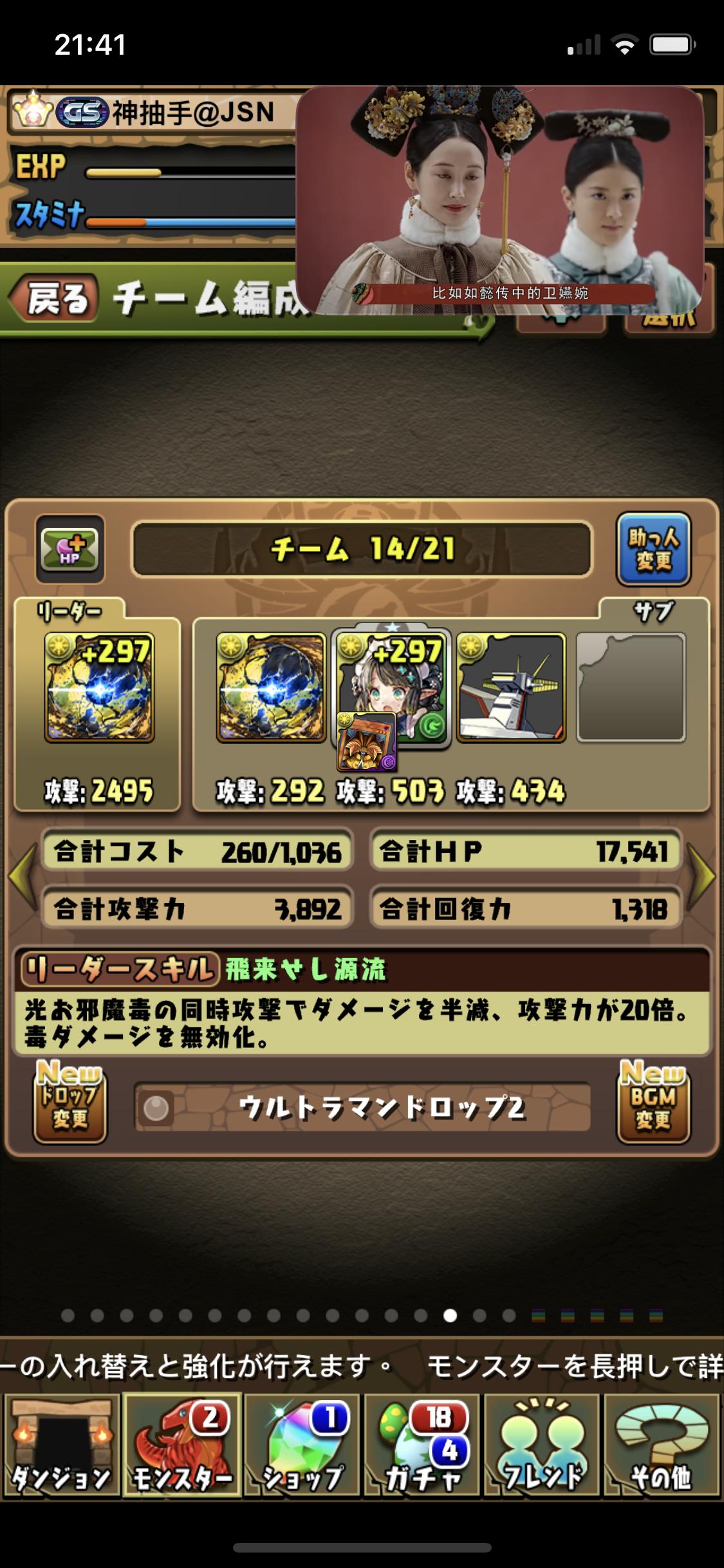The image size is (724, 1568).
Task: Open the ショップ tab
Action: tap(302, 1446)
